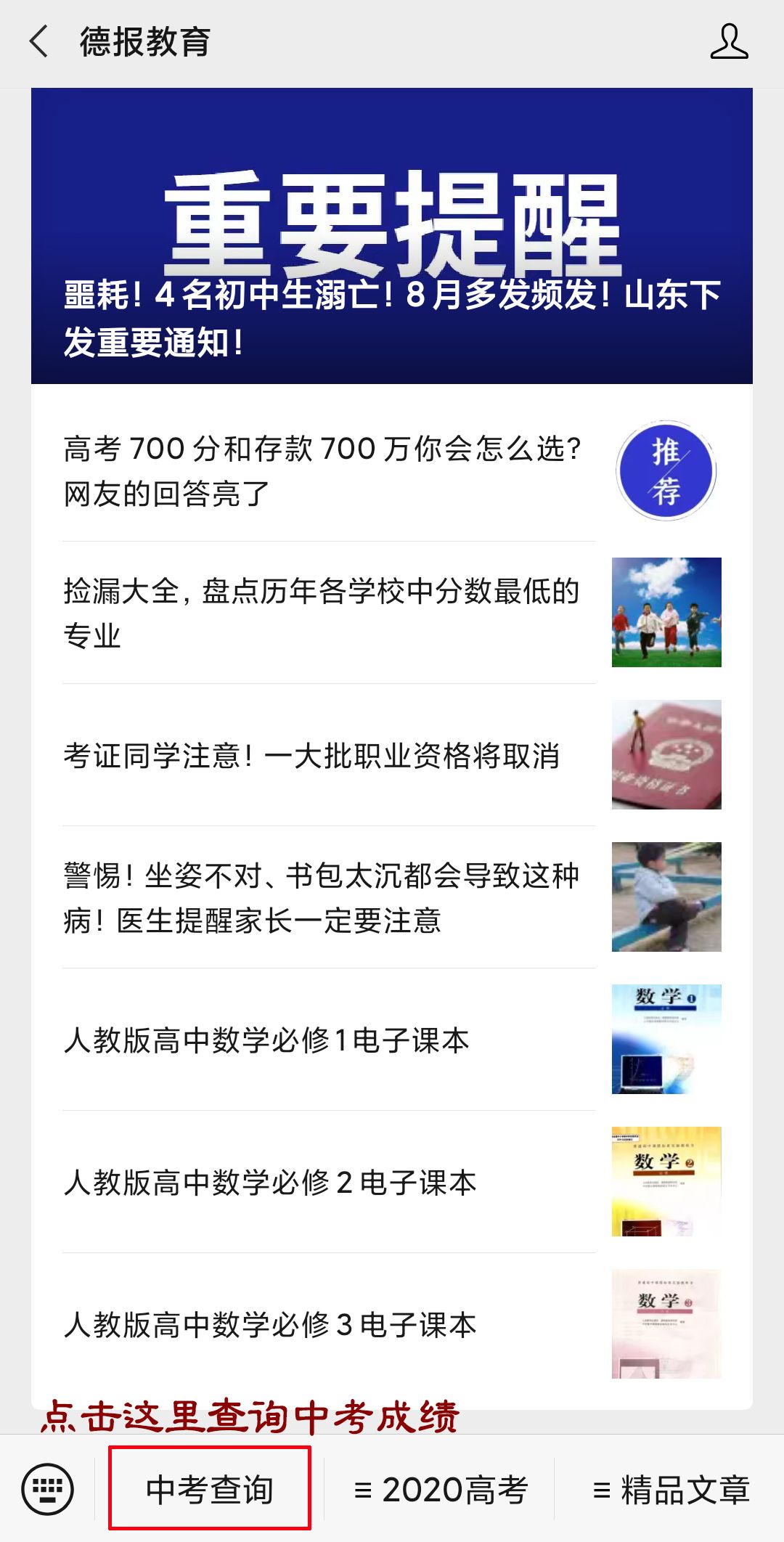
Task: Expand the 精品文章 menu
Action: pos(671,1490)
